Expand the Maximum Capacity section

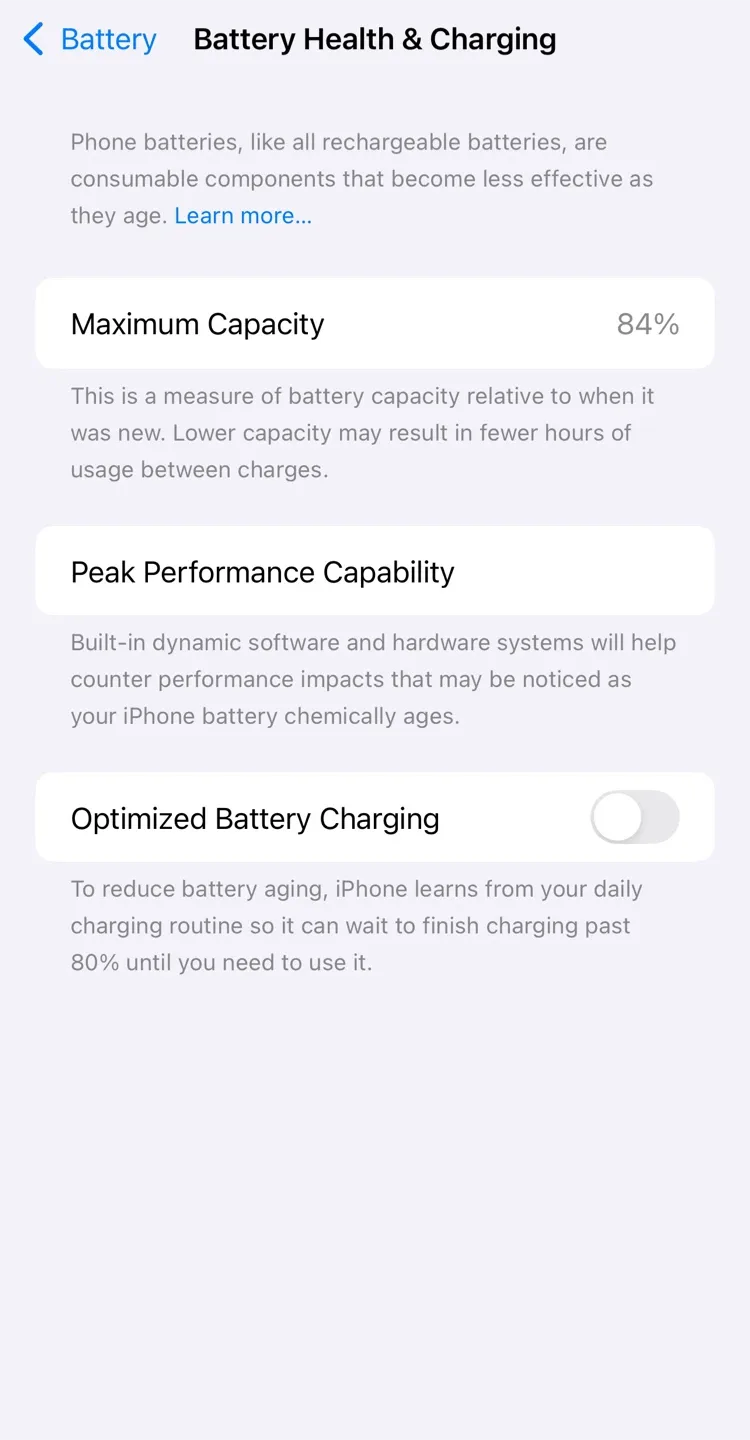(375, 323)
